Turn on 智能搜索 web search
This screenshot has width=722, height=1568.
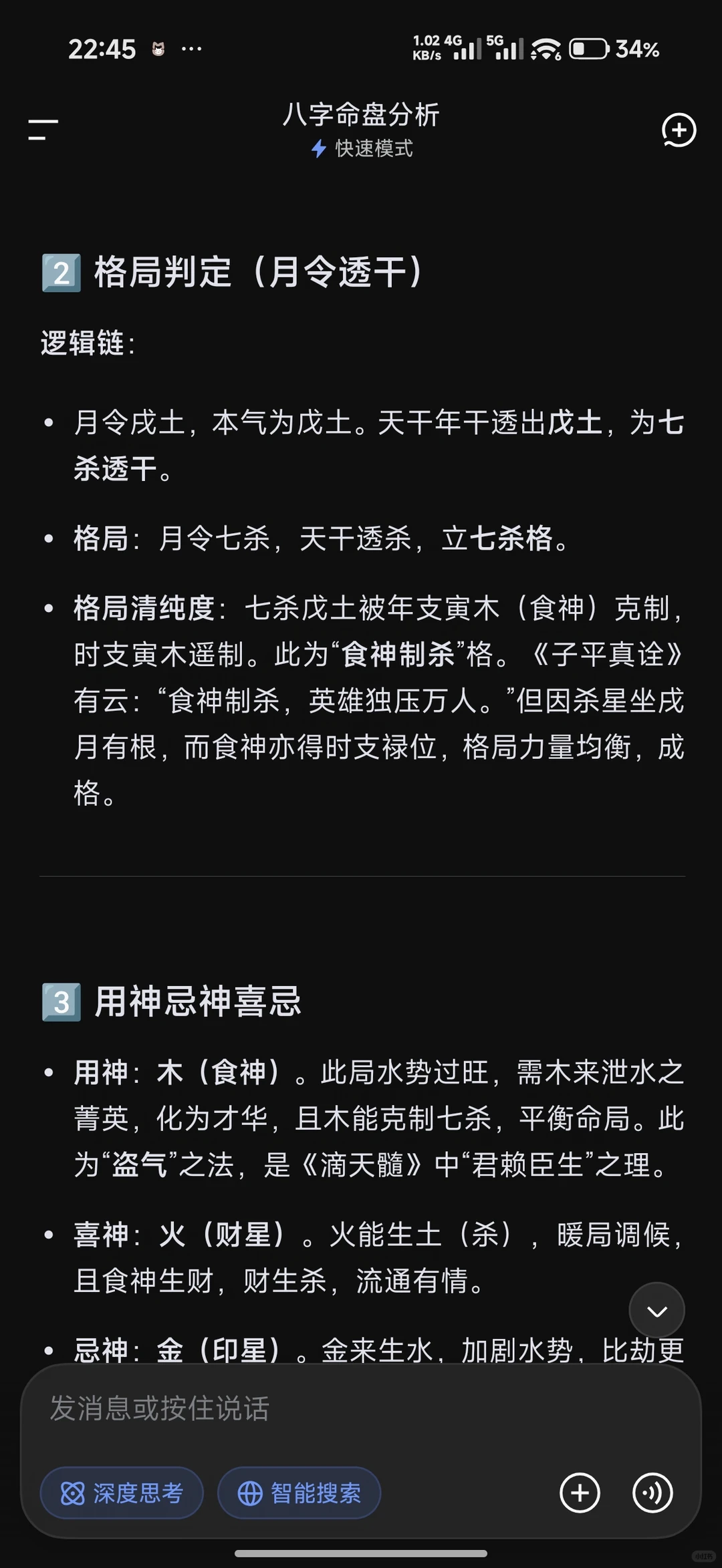point(299,1493)
